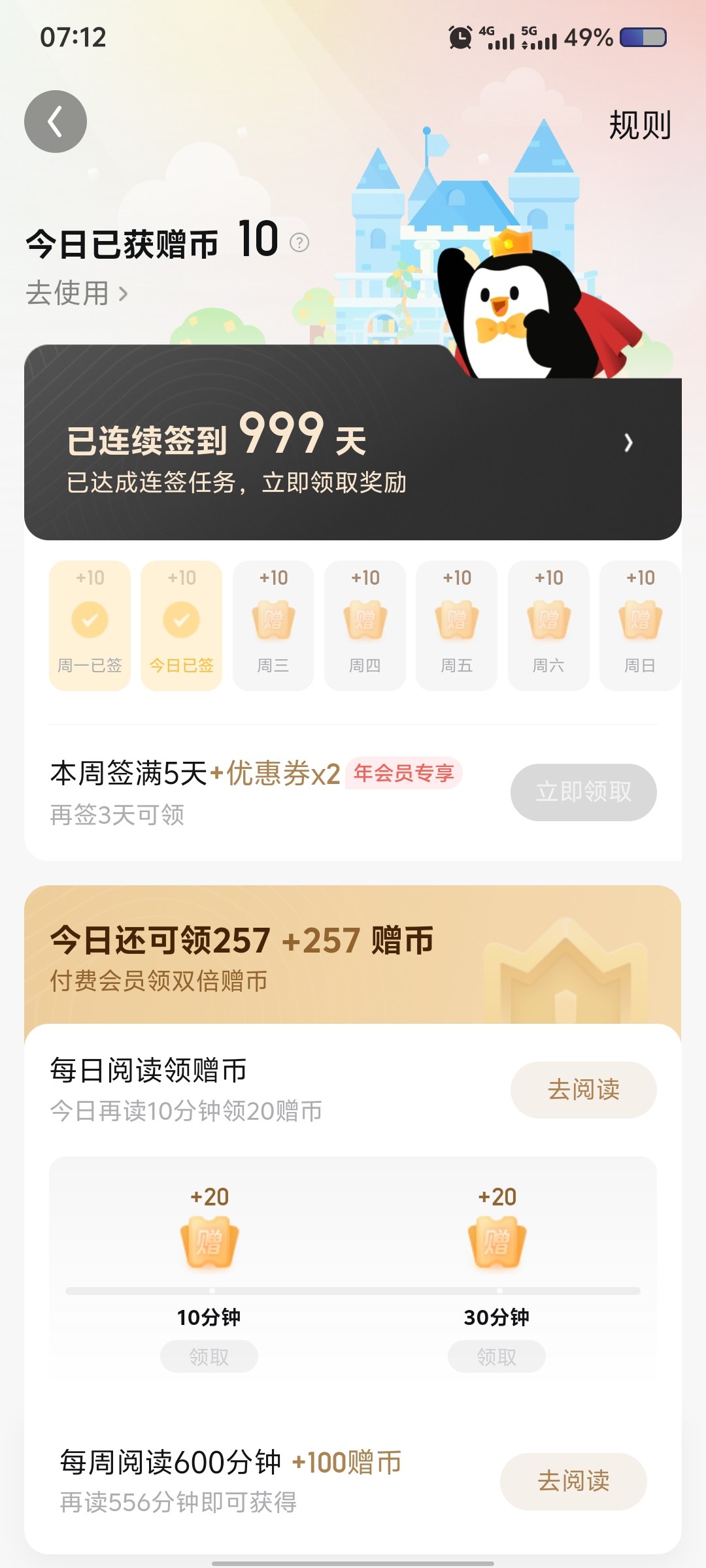Open the 去使用 link
Image resolution: width=706 pixels, height=1568 pixels.
76,293
